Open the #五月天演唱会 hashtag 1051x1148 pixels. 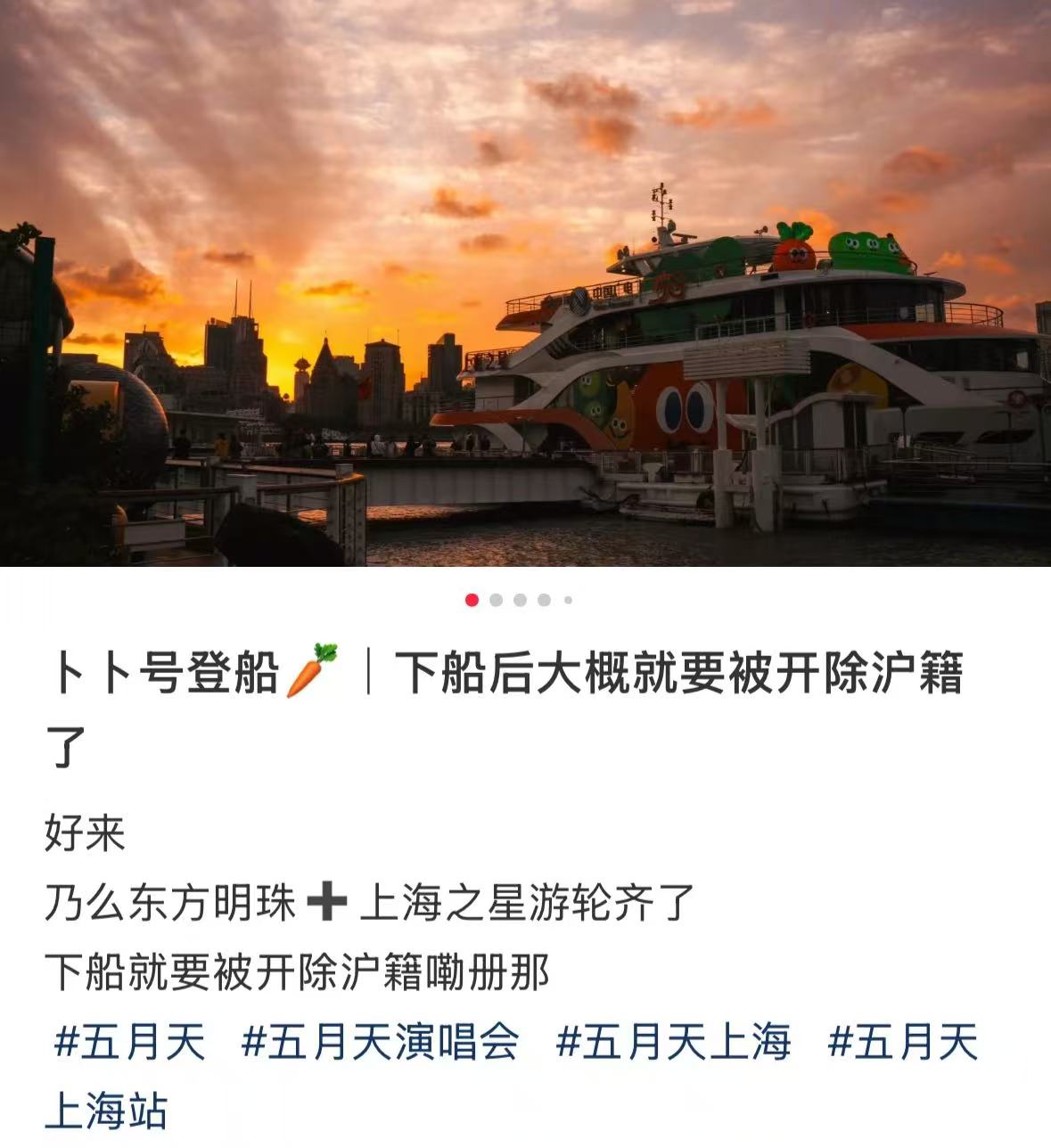click(381, 1042)
